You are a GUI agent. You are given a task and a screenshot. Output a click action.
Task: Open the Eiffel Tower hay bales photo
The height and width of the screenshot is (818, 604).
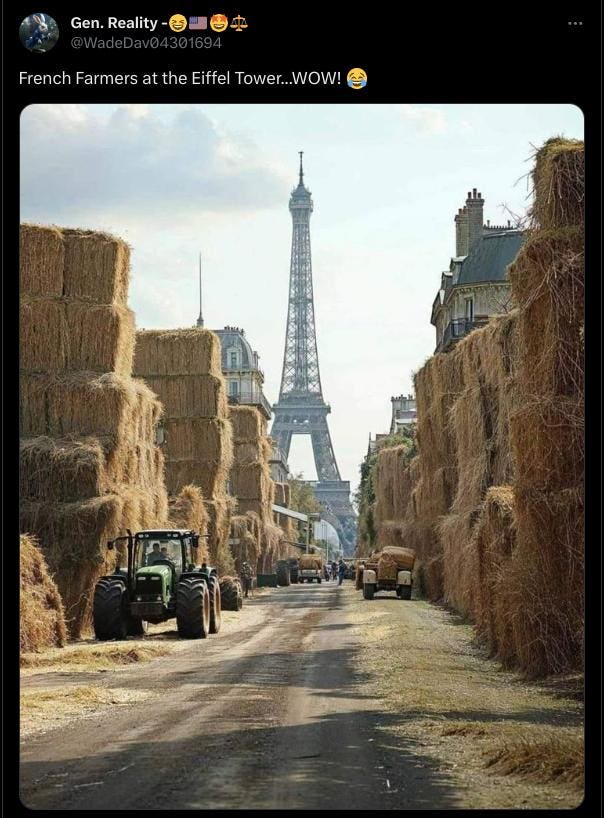tap(301, 456)
